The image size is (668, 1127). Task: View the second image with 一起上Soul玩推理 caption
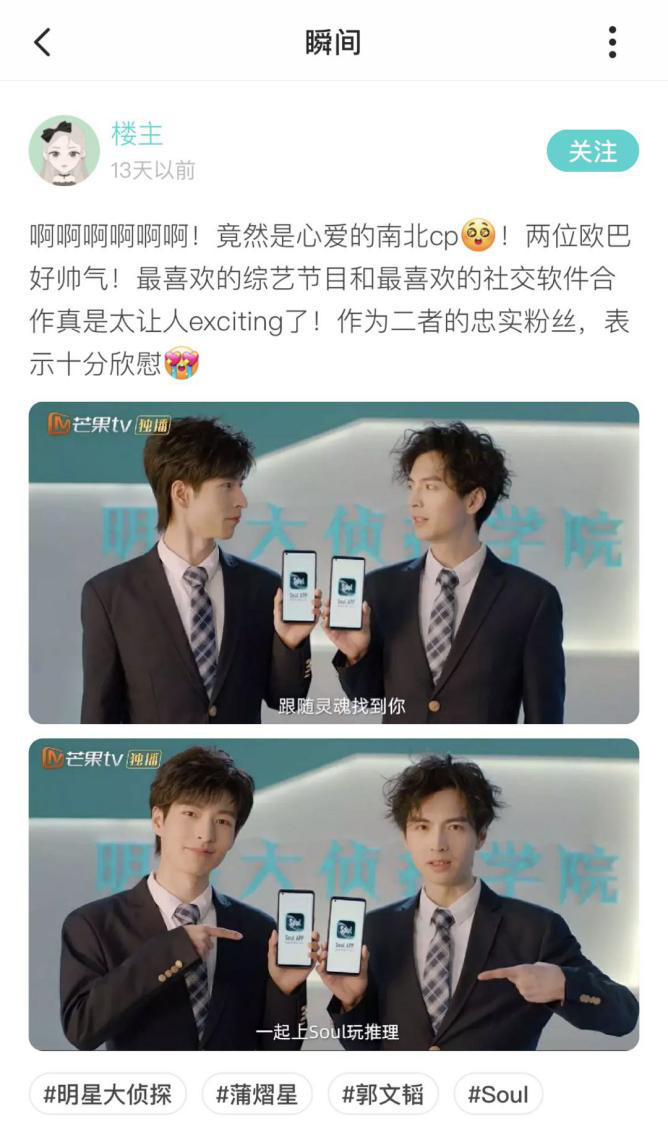pyautogui.click(x=333, y=894)
